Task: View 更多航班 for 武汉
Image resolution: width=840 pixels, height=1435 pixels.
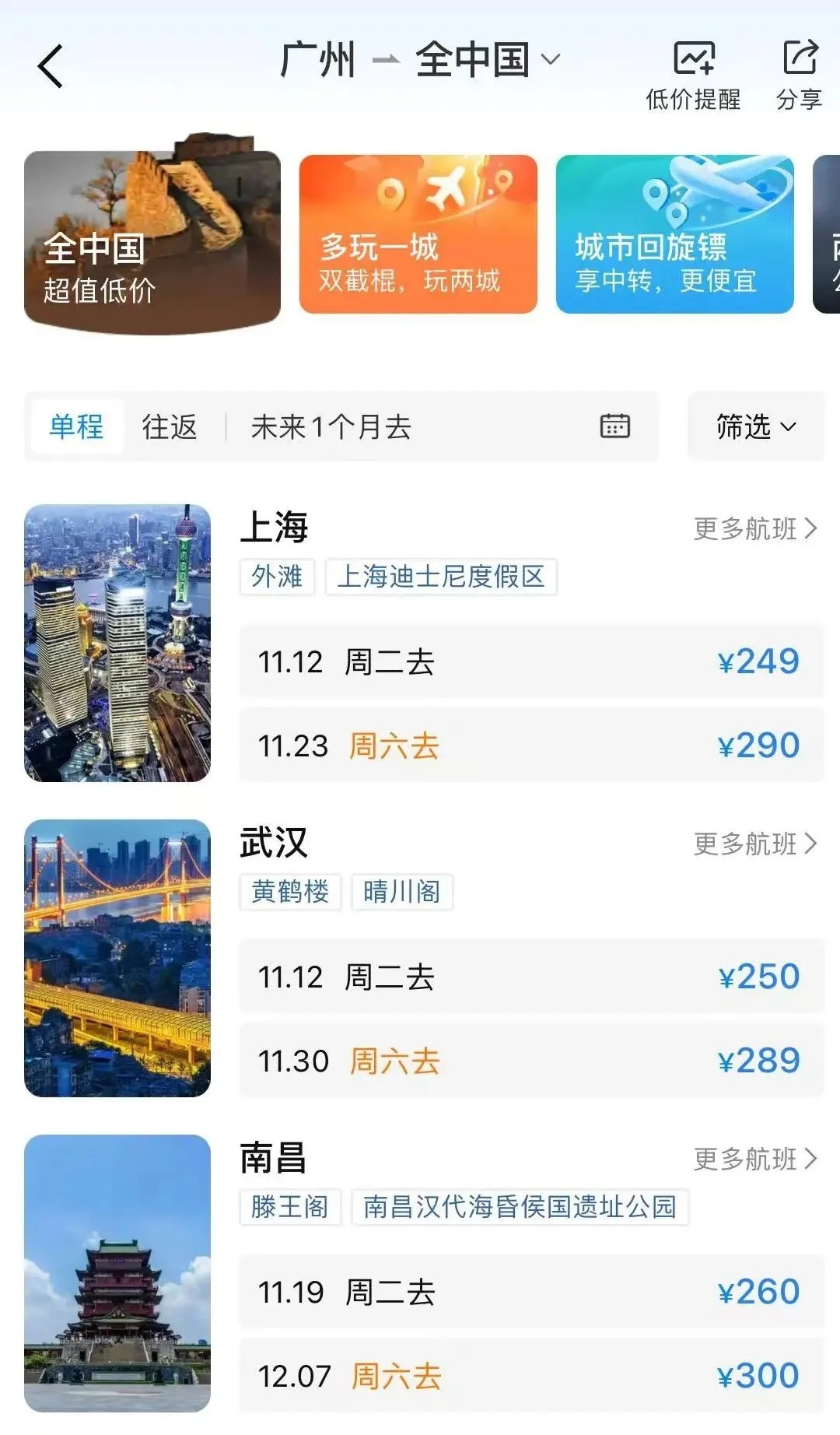Action: tap(754, 844)
